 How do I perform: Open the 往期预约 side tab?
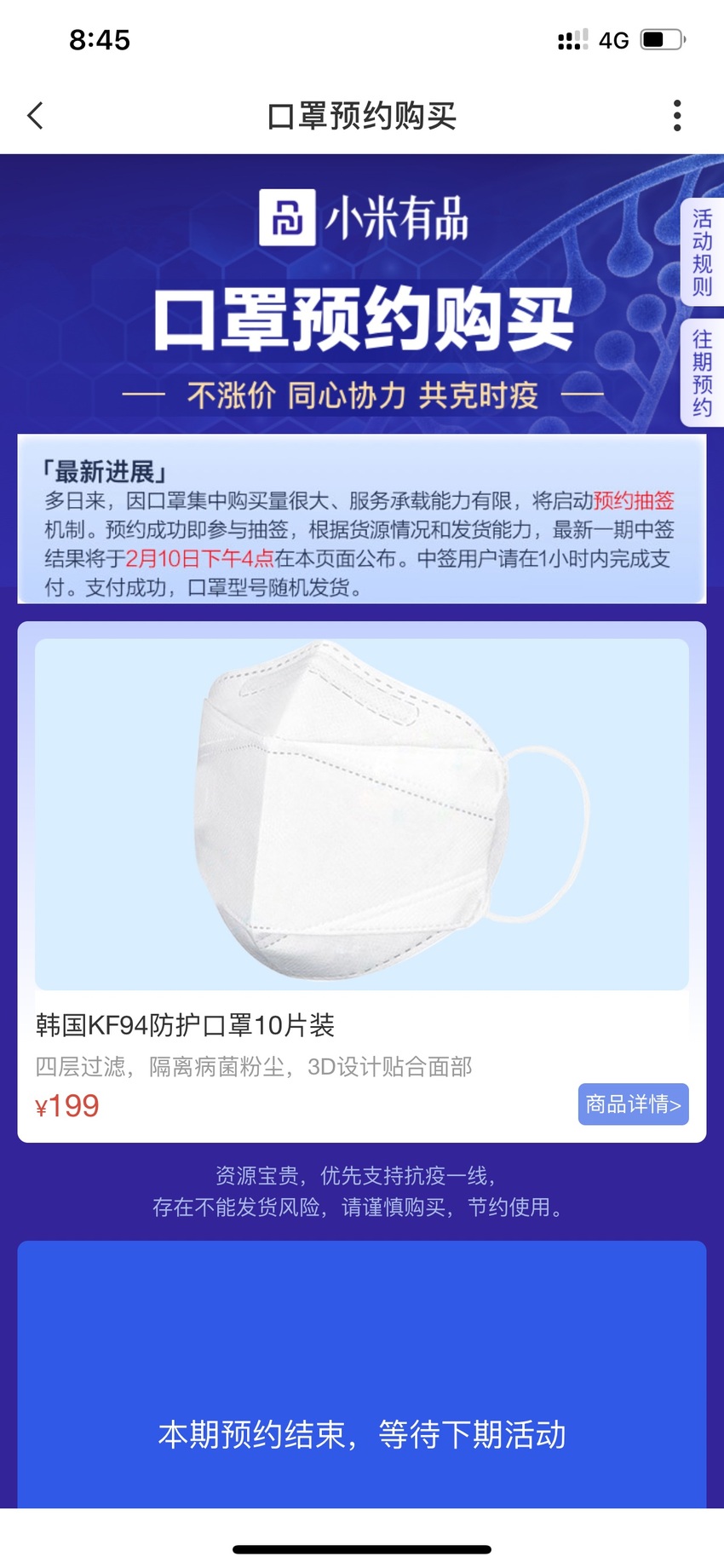(702, 372)
